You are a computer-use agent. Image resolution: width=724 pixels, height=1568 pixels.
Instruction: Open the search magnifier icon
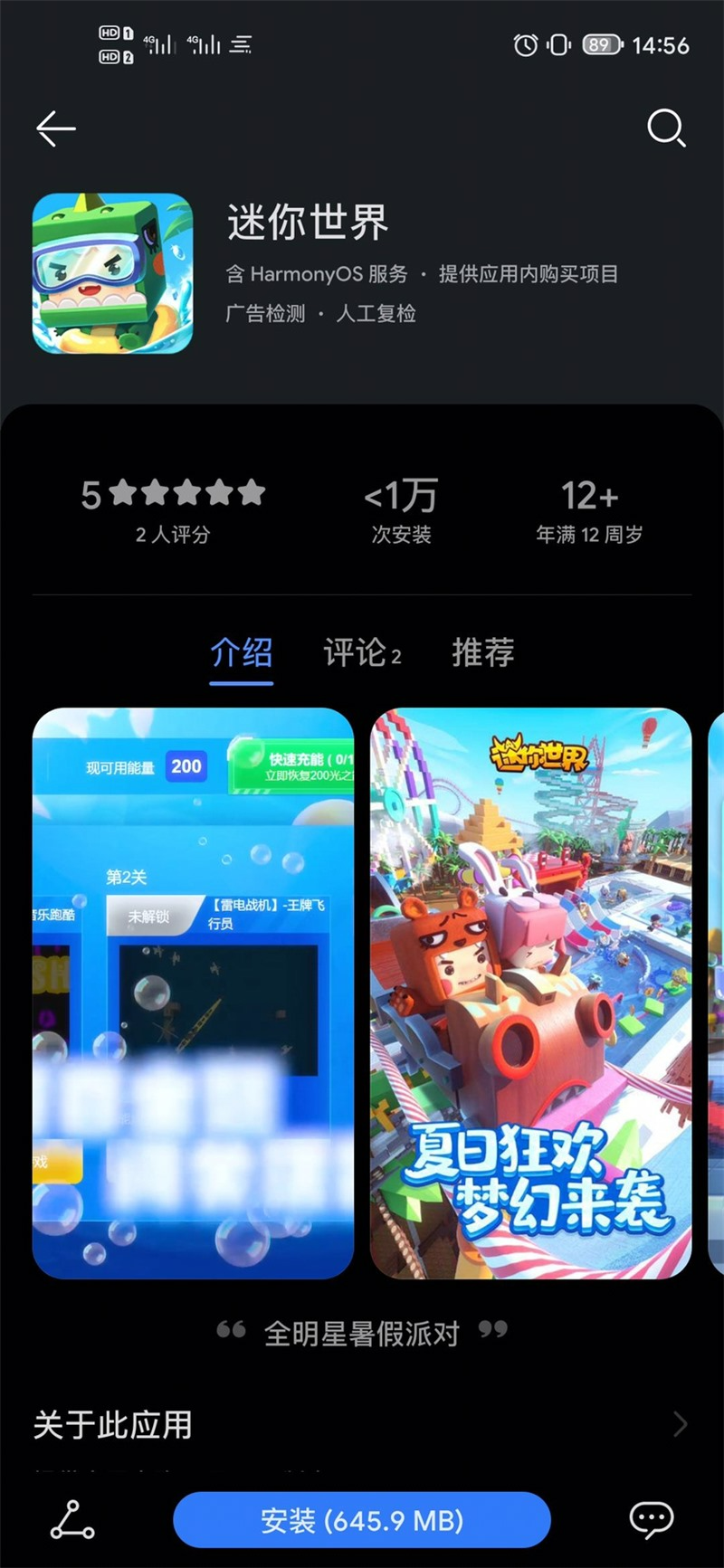[666, 128]
